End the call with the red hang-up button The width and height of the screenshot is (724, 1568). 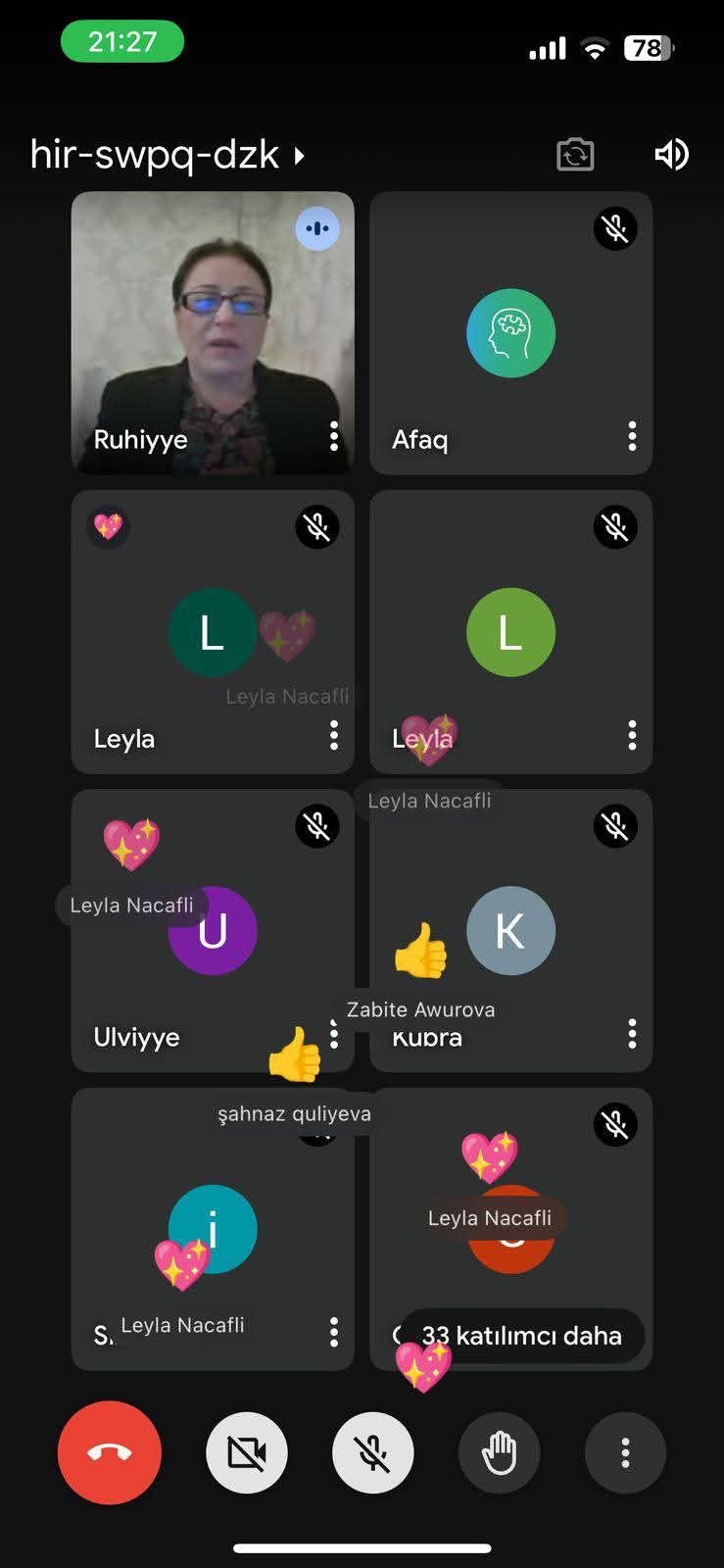(109, 1452)
